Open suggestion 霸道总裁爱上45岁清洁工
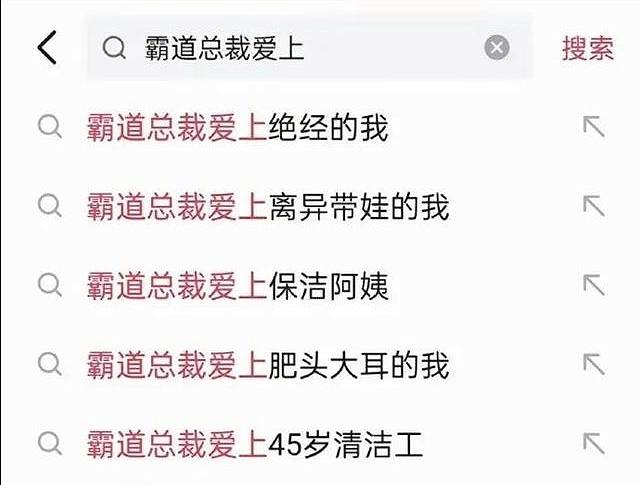This screenshot has width=640, height=485. pyautogui.click(x=255, y=443)
